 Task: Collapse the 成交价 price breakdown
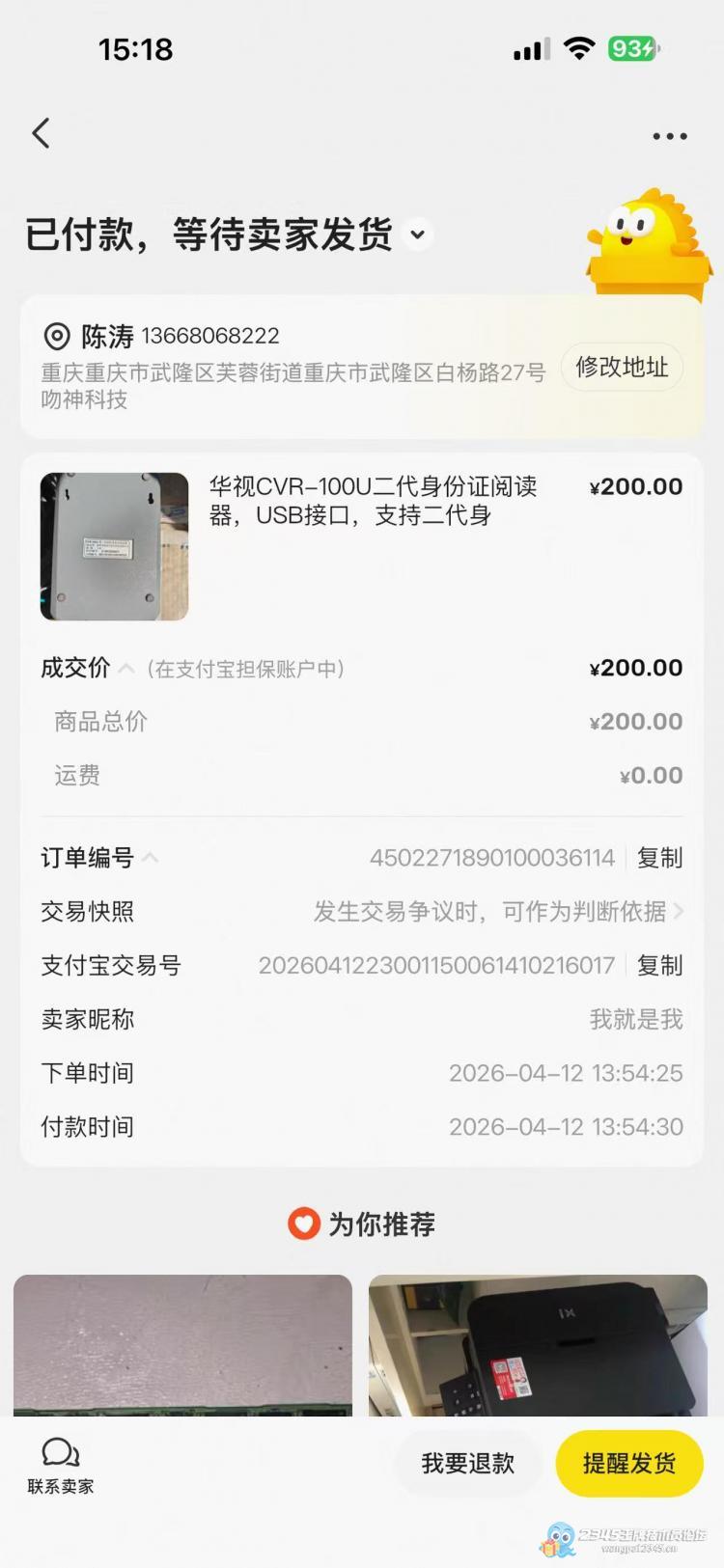click(x=125, y=668)
